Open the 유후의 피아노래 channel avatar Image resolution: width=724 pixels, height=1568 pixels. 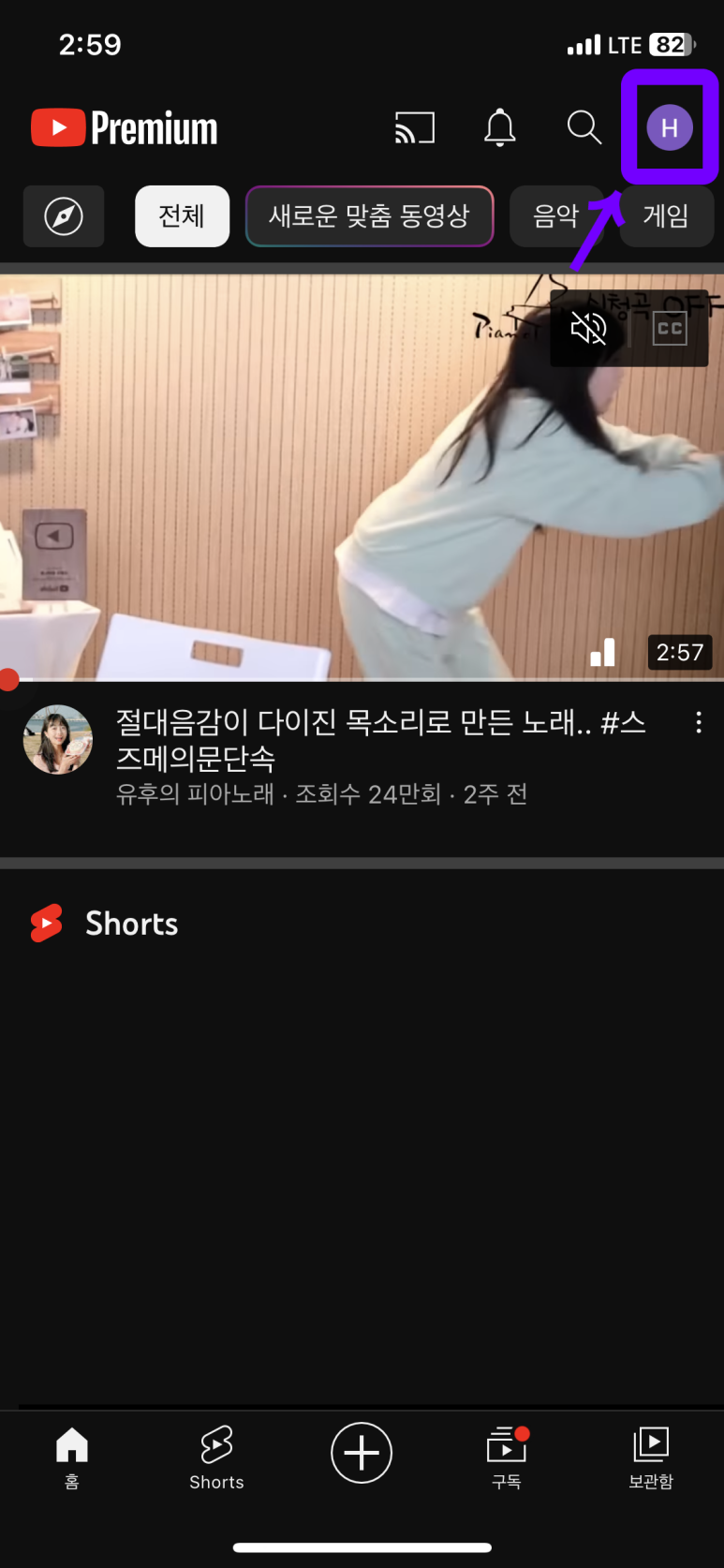58,740
